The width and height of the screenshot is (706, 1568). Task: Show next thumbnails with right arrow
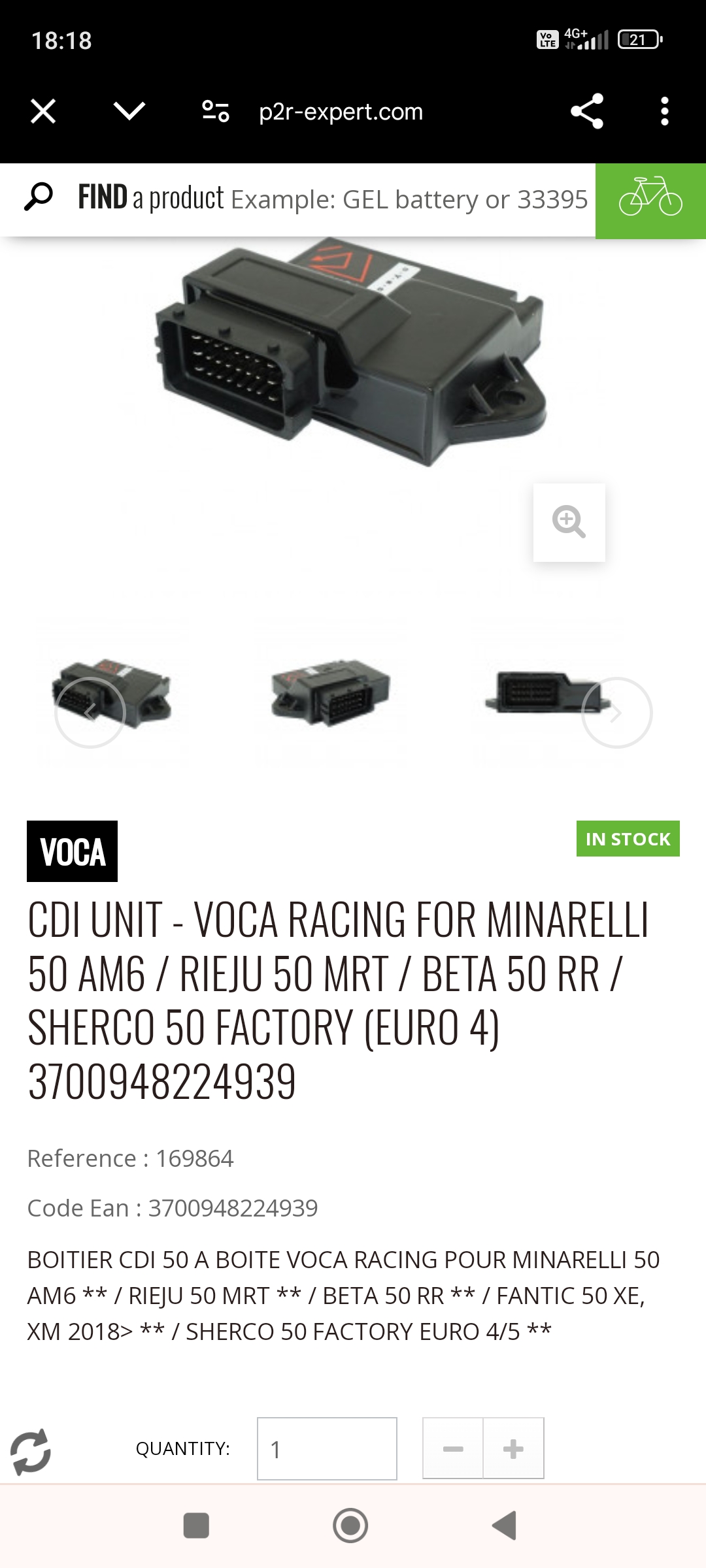616,712
